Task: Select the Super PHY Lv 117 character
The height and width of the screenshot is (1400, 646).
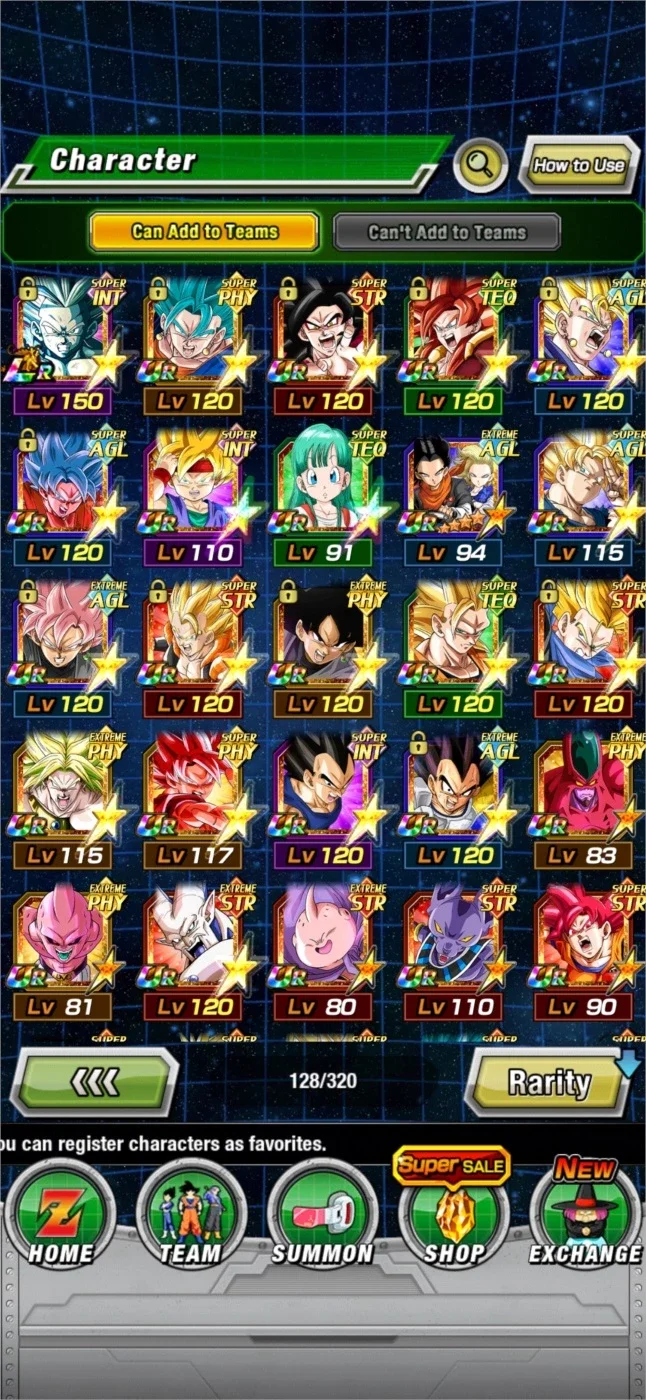Action: point(194,798)
